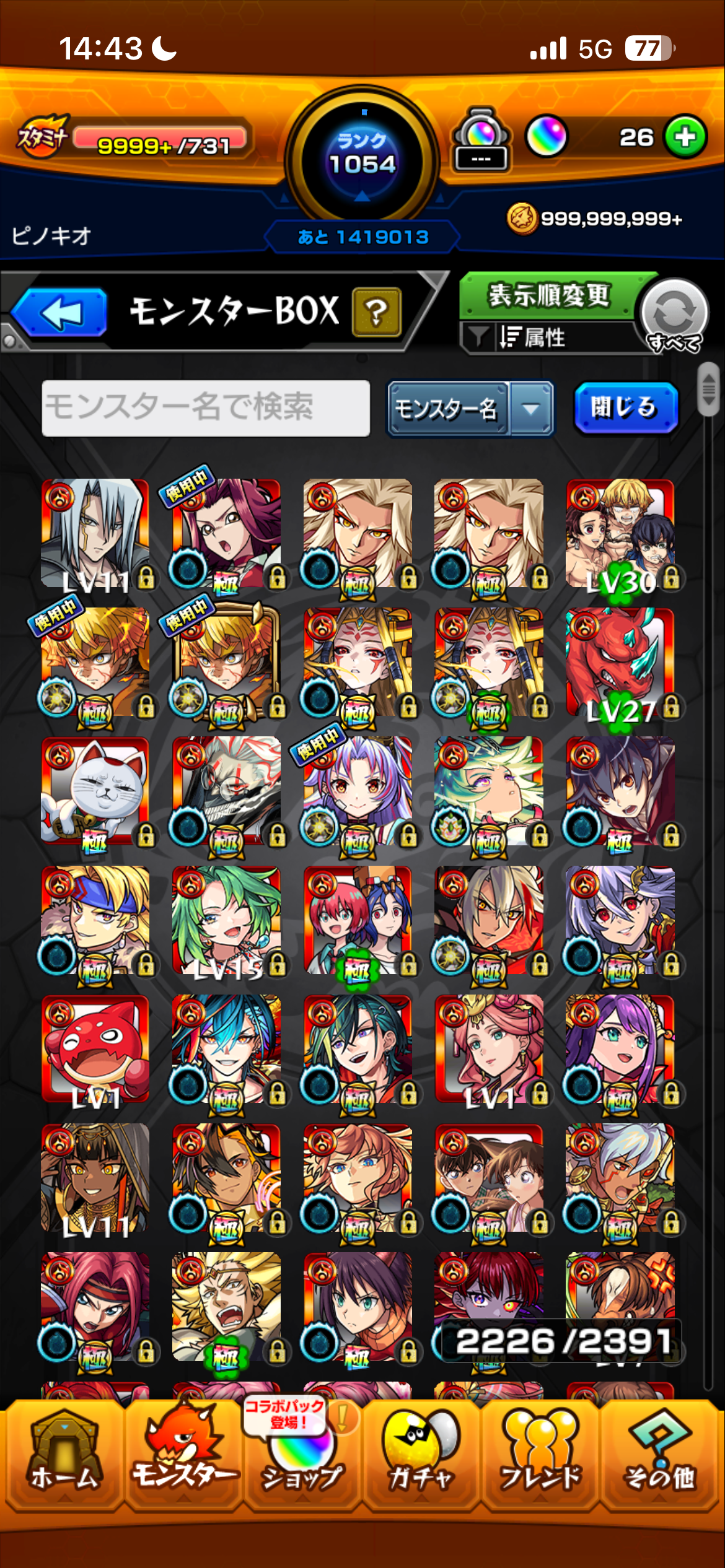The height and width of the screenshot is (1568, 725).
Task: Go back with the blue arrow button
Action: coord(61,313)
